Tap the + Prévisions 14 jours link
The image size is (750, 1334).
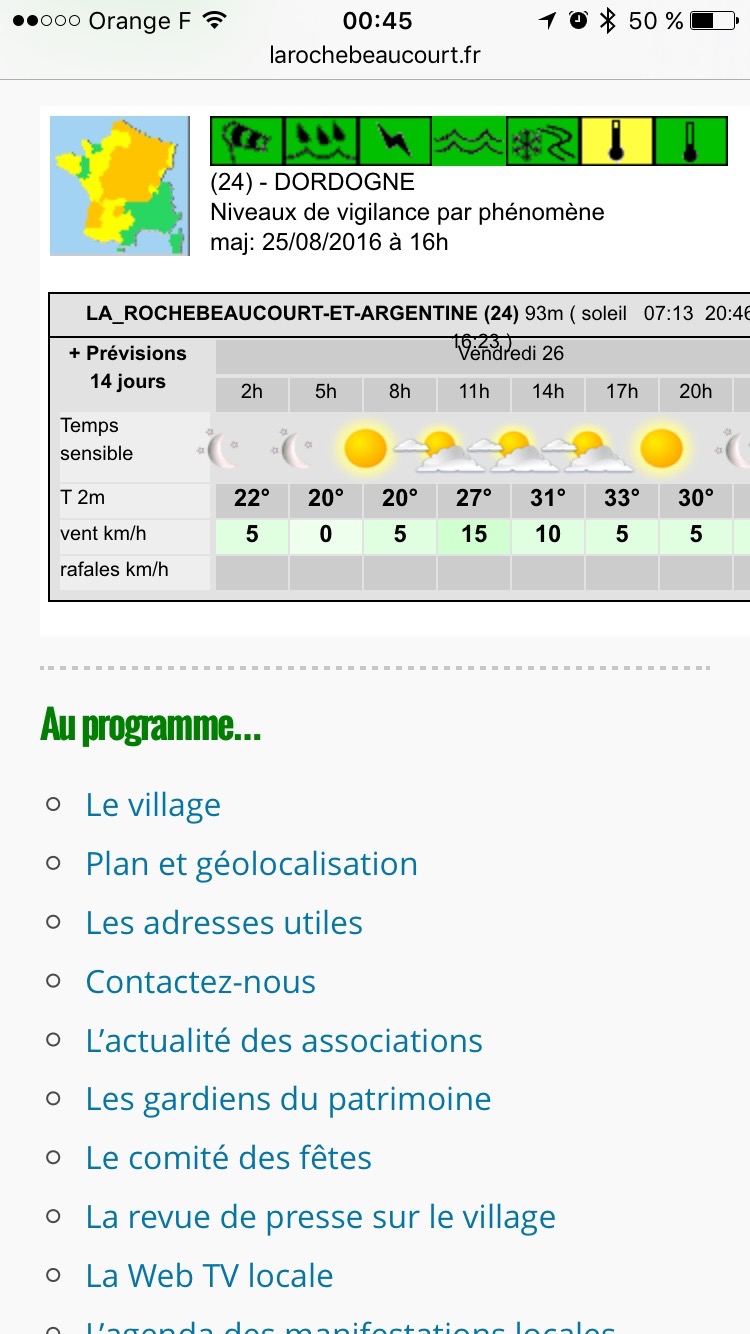tap(127, 367)
